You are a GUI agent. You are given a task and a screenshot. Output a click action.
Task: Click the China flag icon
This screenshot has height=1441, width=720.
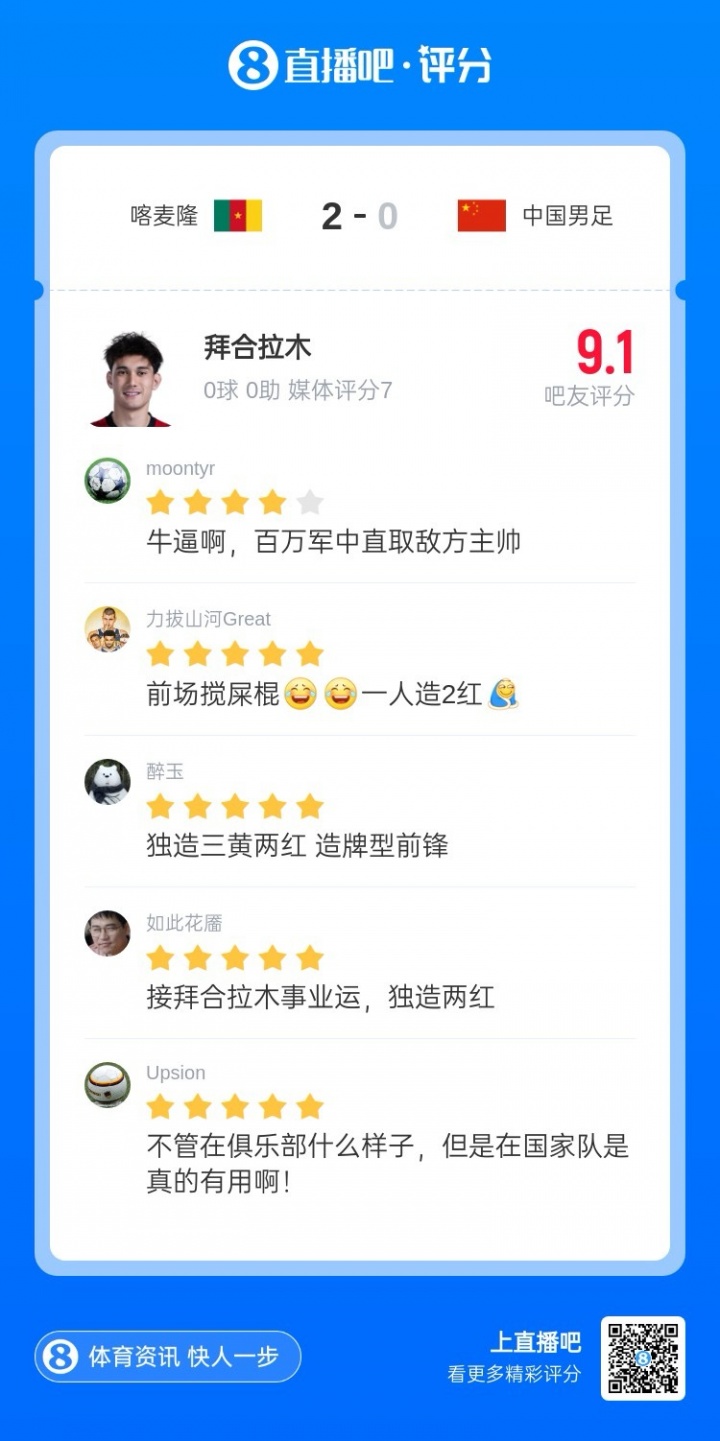[x=481, y=215]
